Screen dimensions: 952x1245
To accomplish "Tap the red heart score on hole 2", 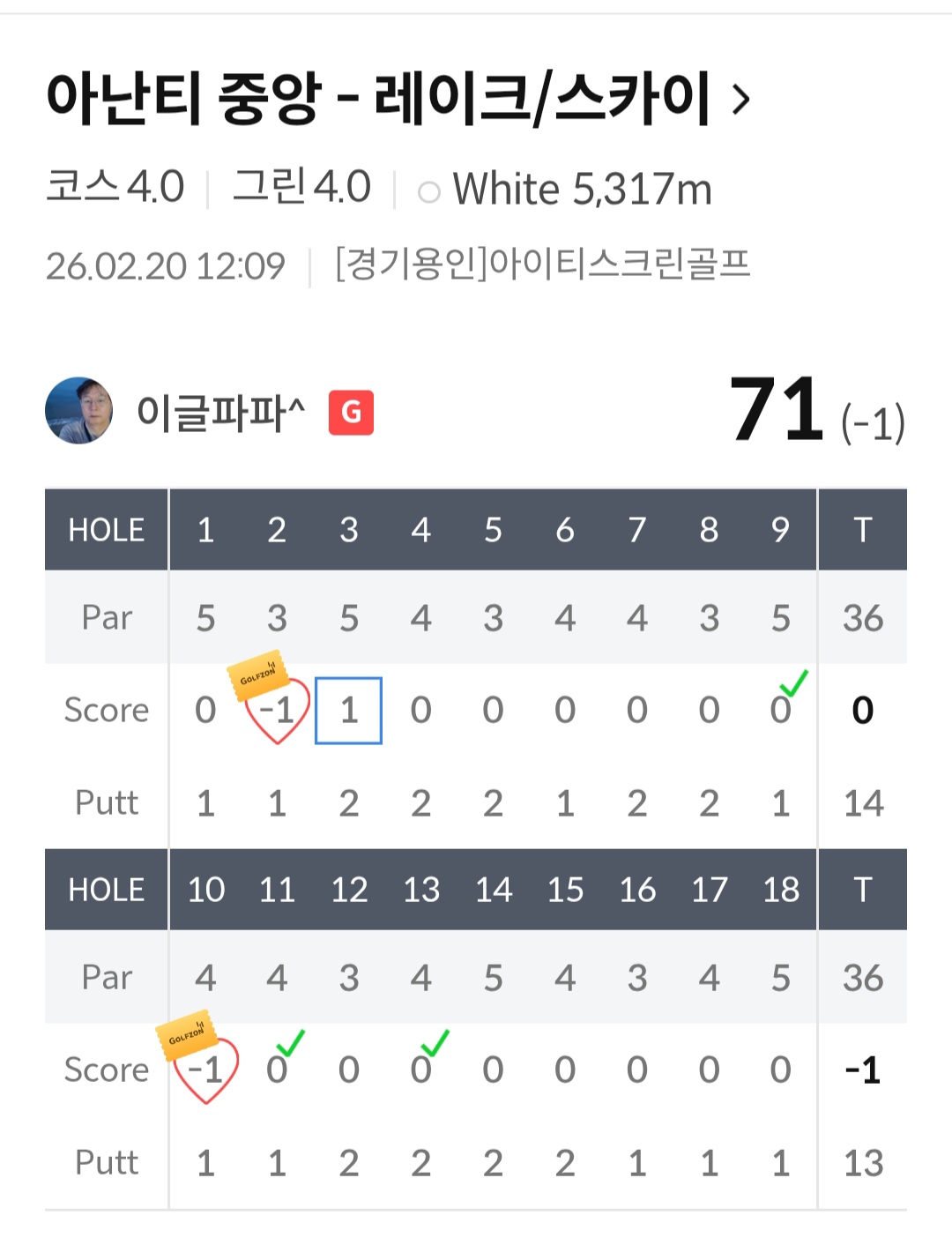I will coord(278,711).
